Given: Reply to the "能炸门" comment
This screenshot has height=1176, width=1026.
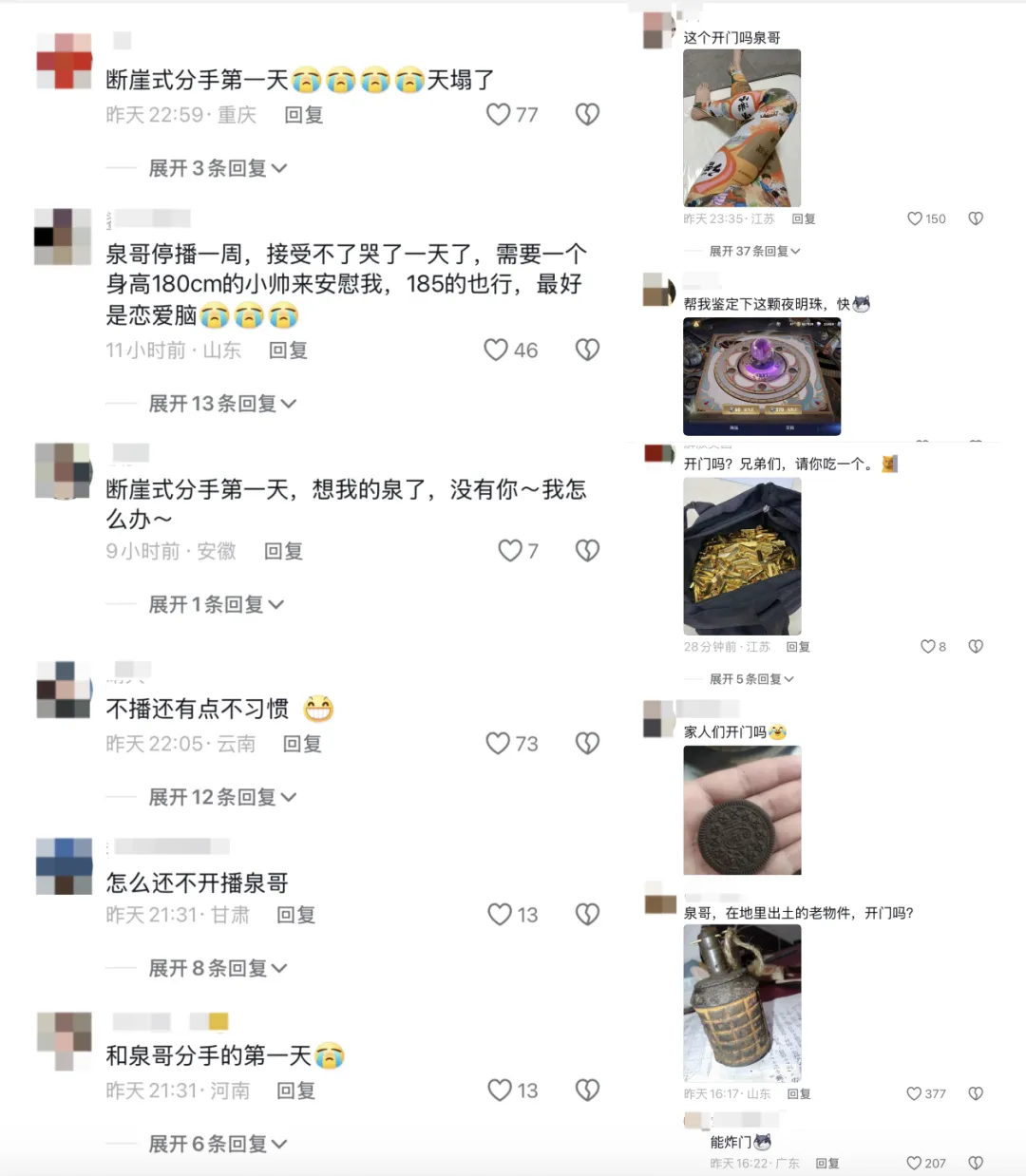Looking at the screenshot, I should coord(826,1162).
